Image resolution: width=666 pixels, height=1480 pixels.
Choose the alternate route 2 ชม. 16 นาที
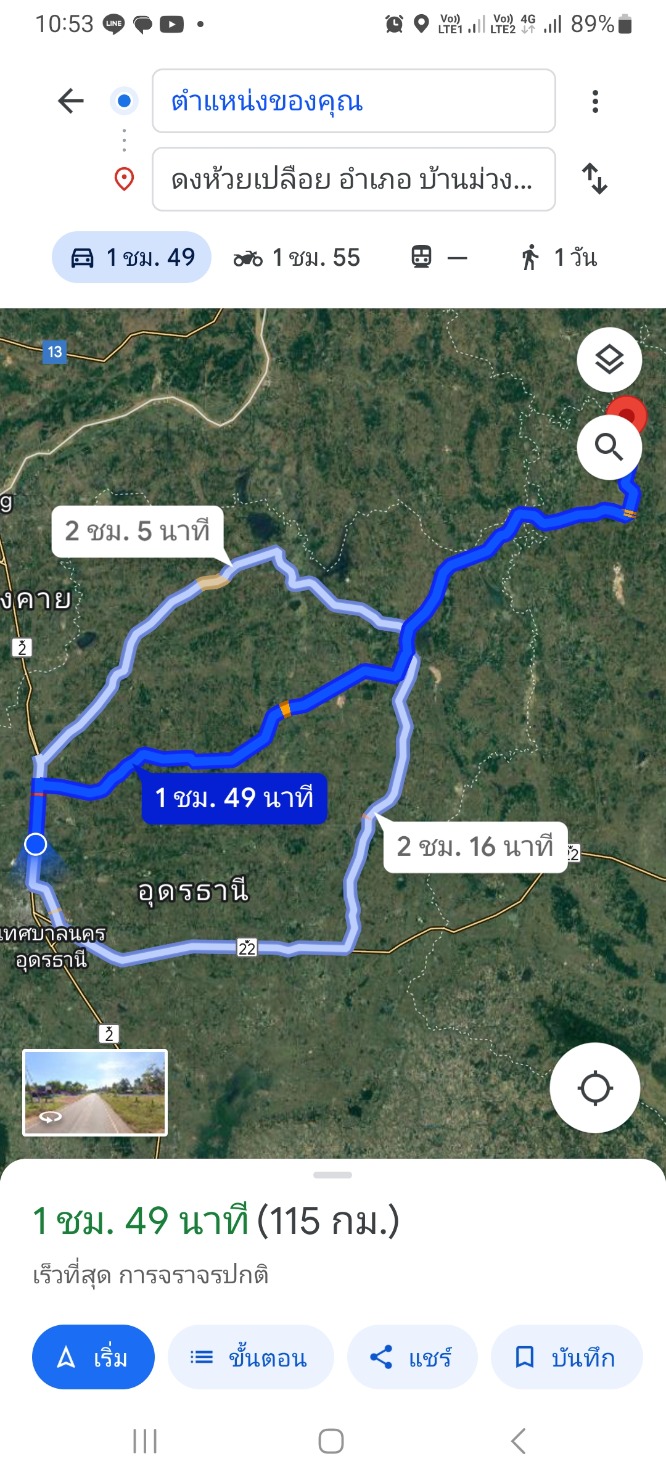(x=475, y=847)
